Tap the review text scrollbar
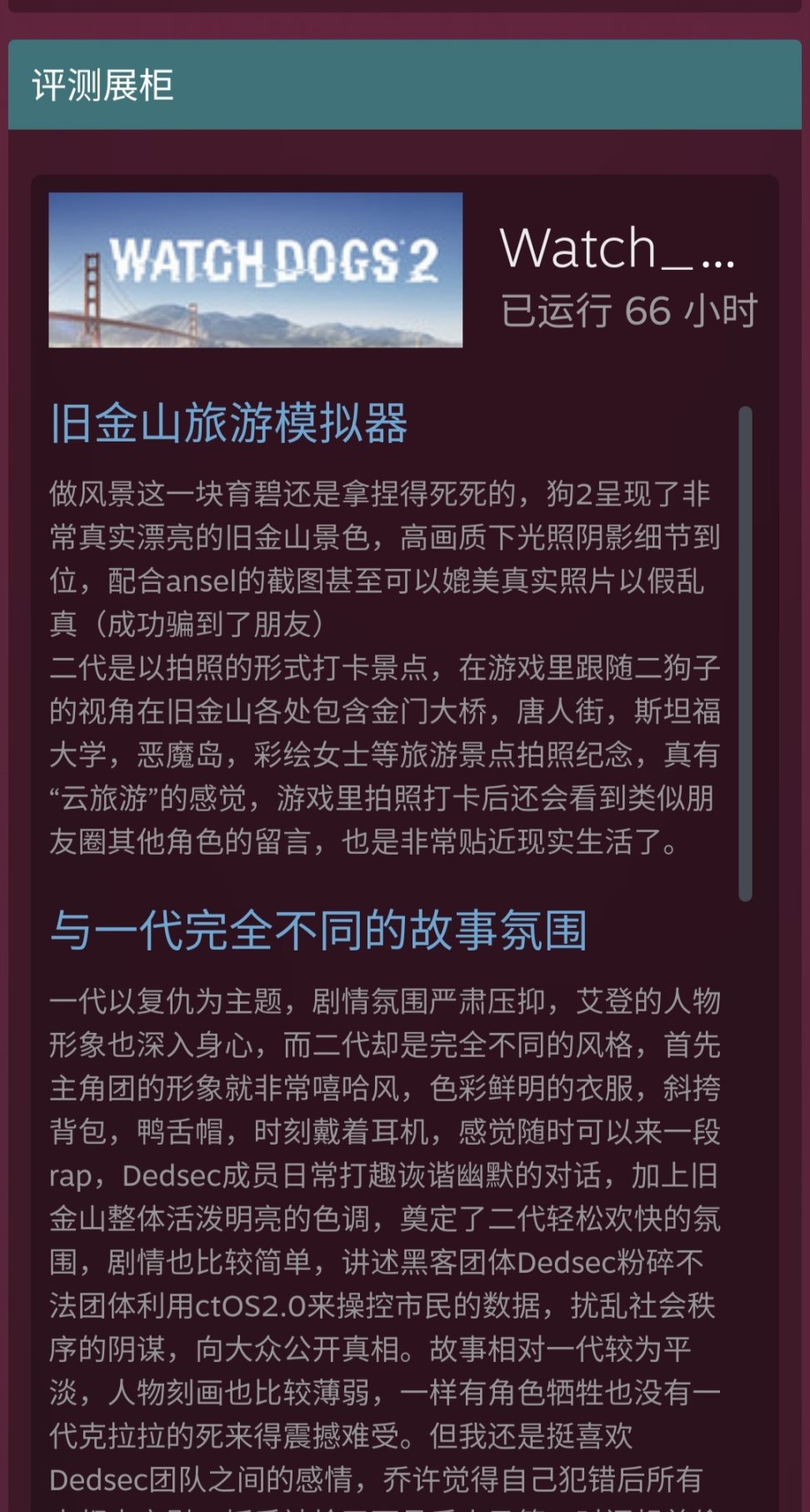This screenshot has width=810, height=1512. pos(745,653)
